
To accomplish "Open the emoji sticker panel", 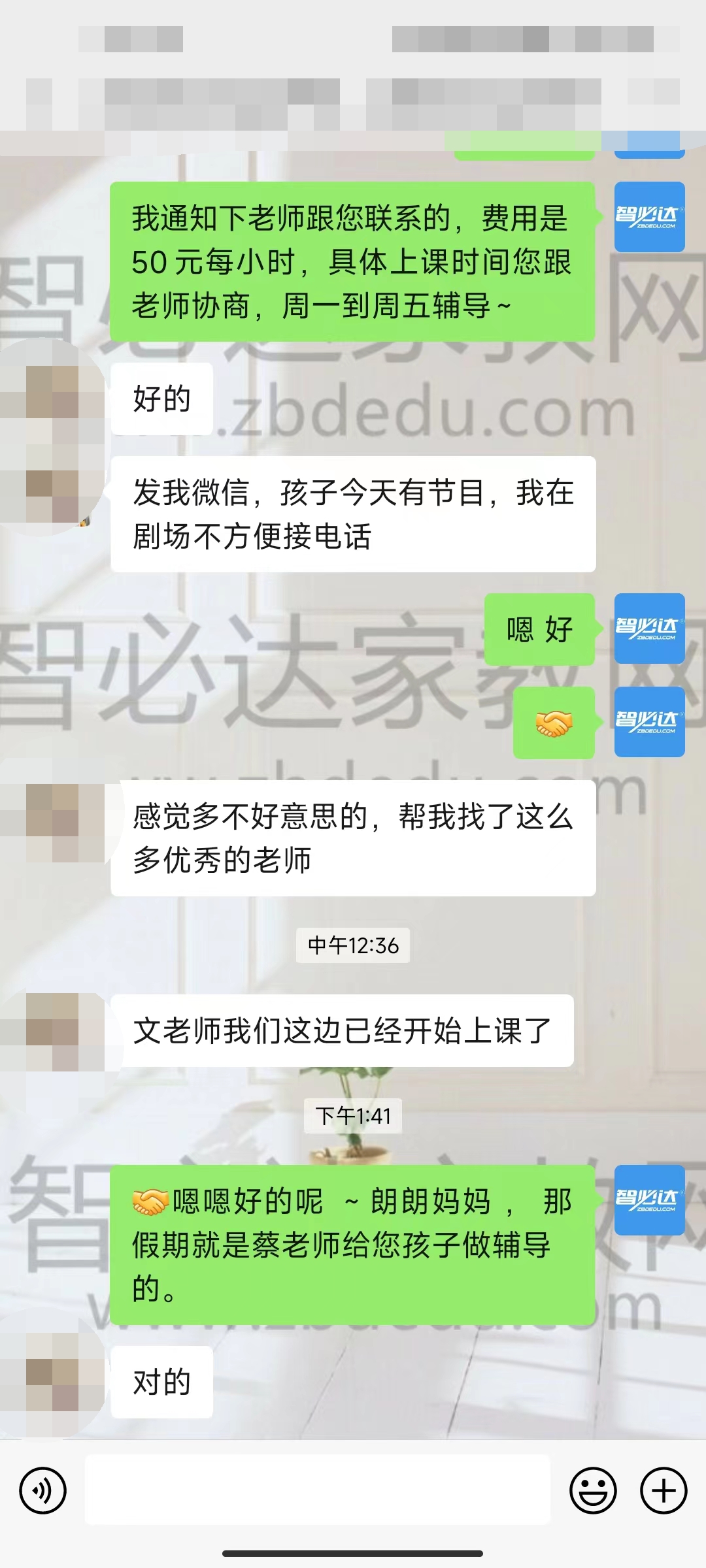I will (593, 1490).
